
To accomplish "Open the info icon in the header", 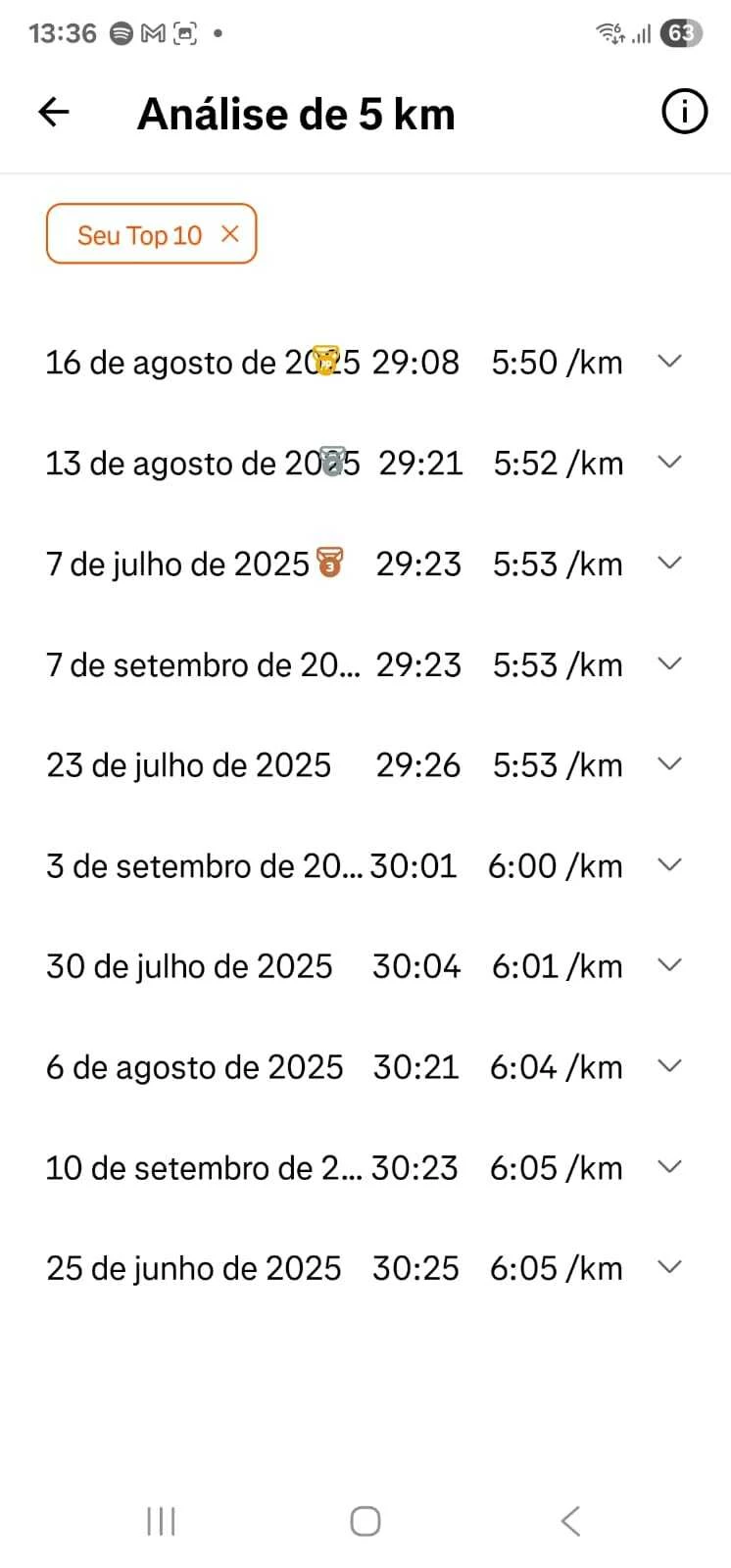I will tap(684, 112).
